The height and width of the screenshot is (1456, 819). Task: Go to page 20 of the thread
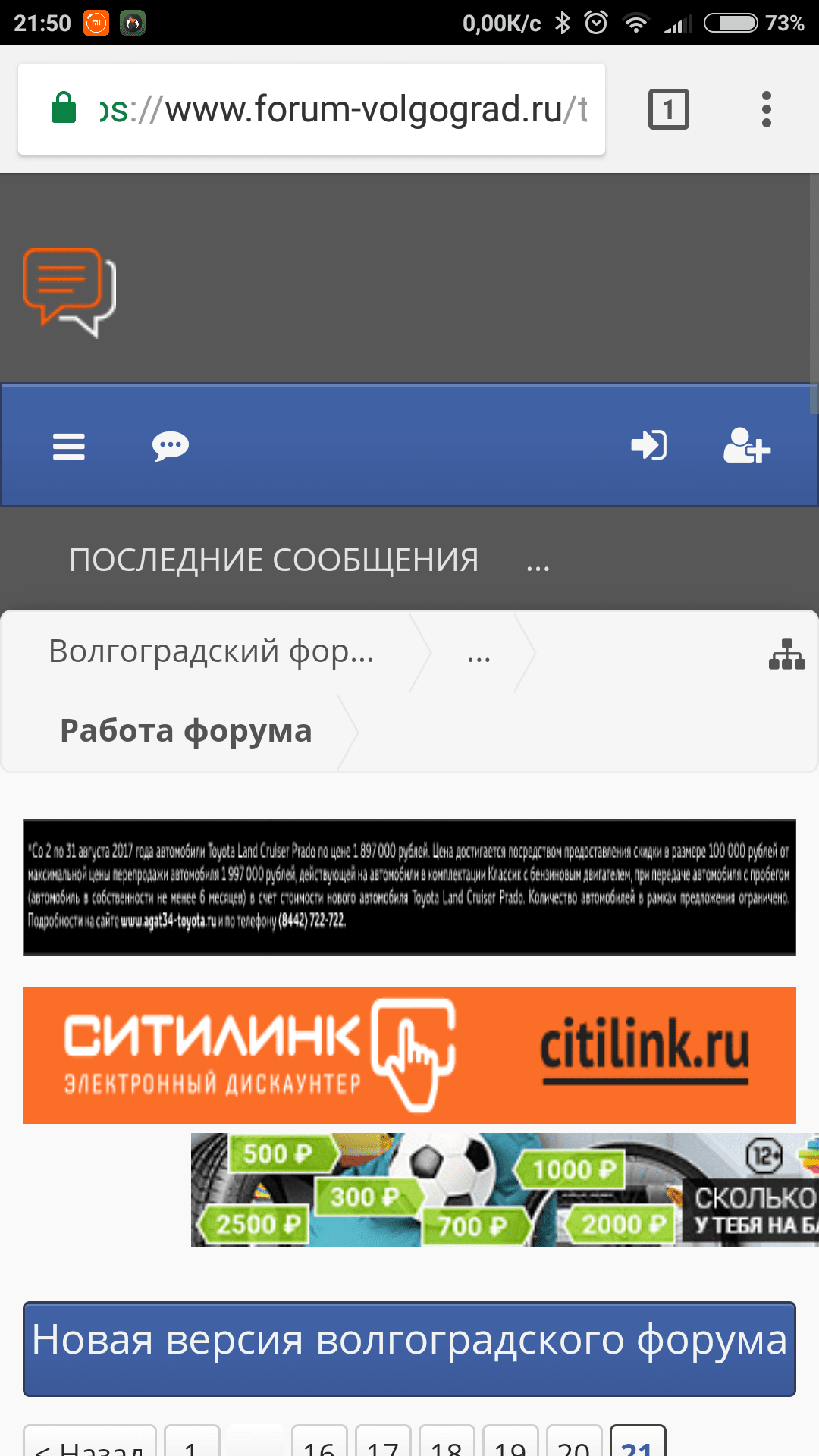click(x=573, y=1444)
